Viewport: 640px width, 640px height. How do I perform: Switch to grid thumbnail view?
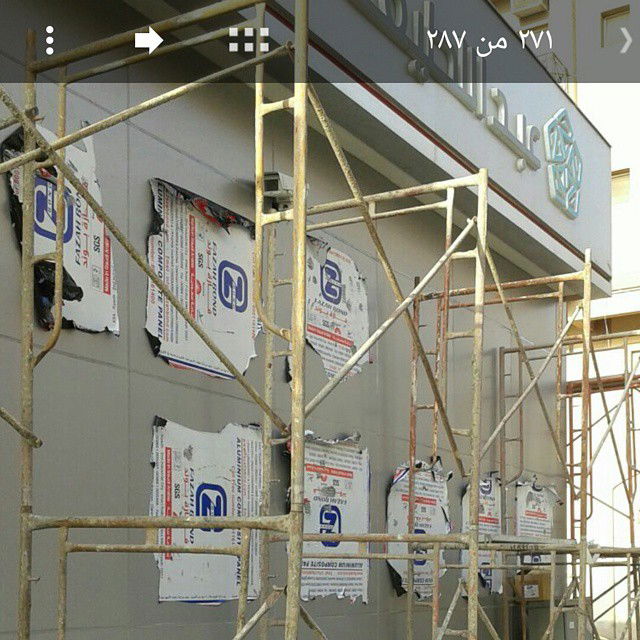click(249, 40)
